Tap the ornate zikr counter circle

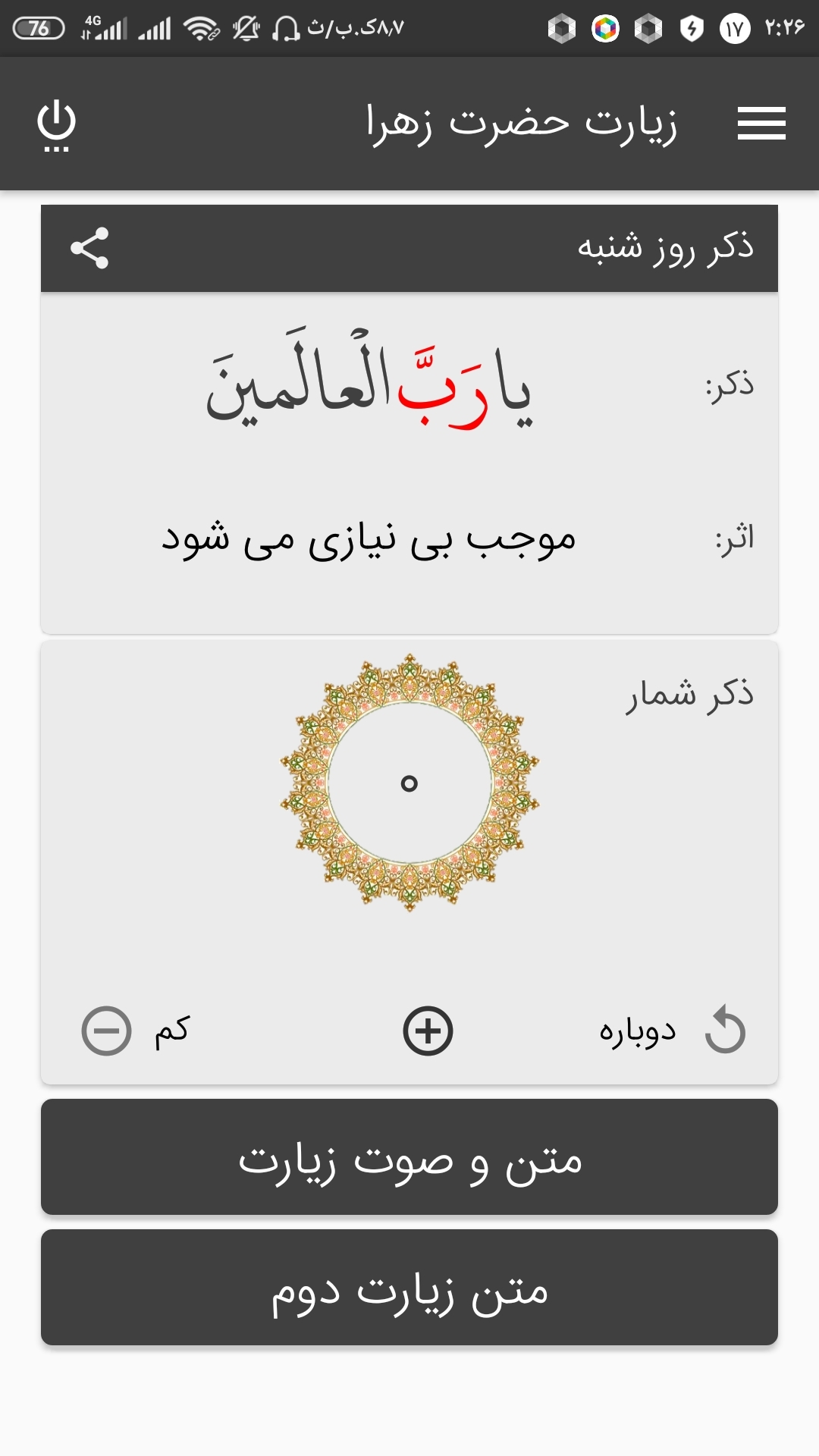pos(409,783)
